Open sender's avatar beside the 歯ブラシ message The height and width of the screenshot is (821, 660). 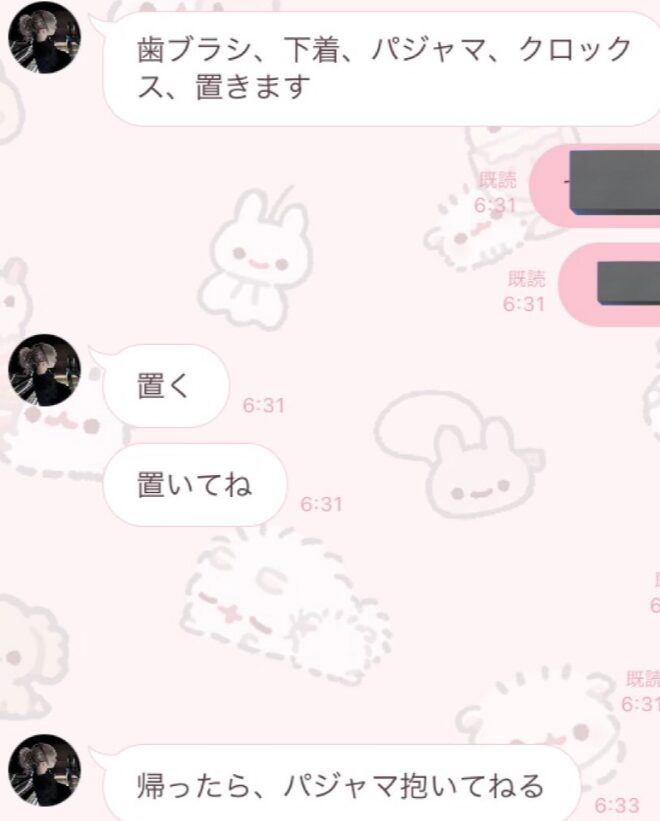pyautogui.click(x=44, y=38)
